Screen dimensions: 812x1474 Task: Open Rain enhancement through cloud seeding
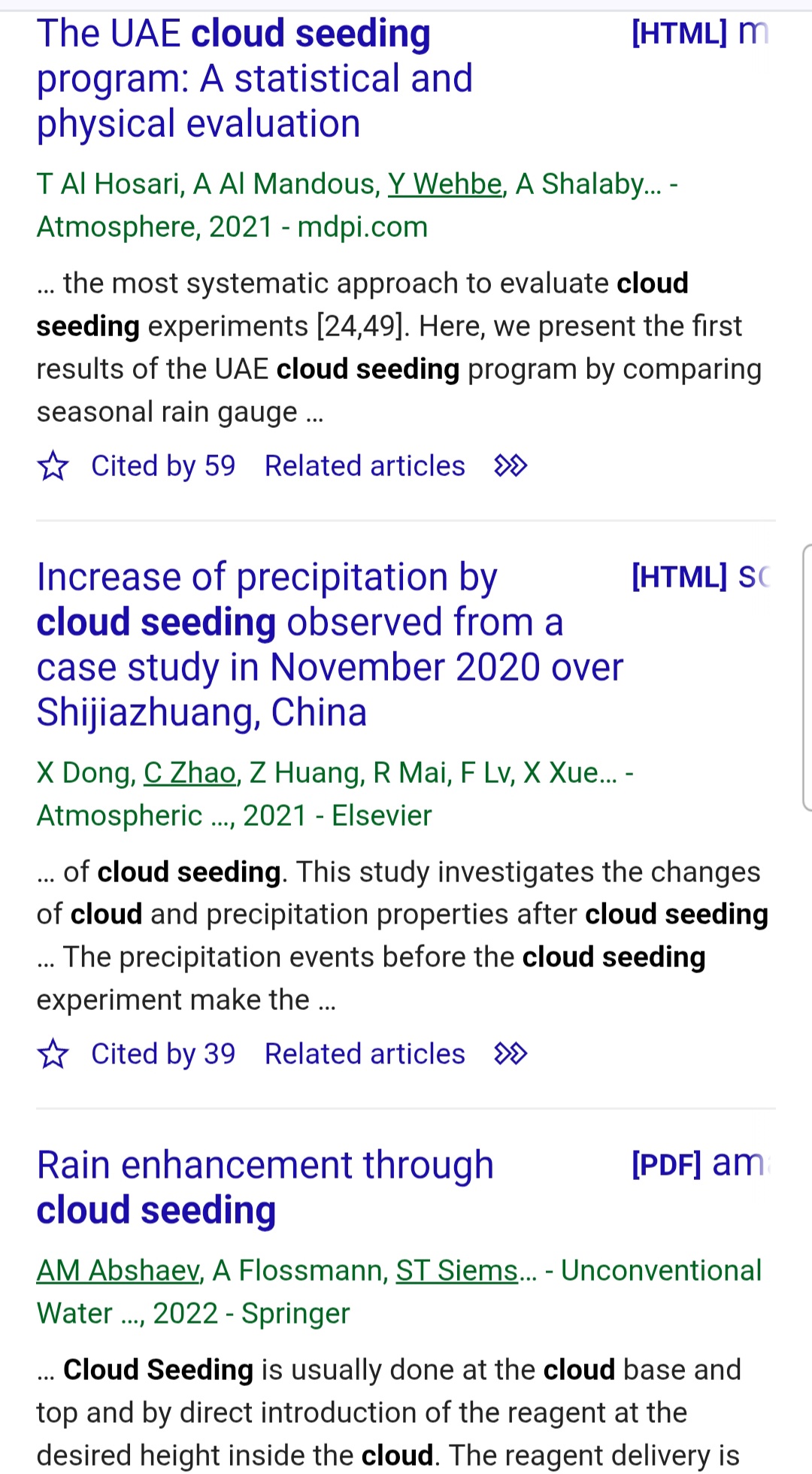click(265, 1187)
